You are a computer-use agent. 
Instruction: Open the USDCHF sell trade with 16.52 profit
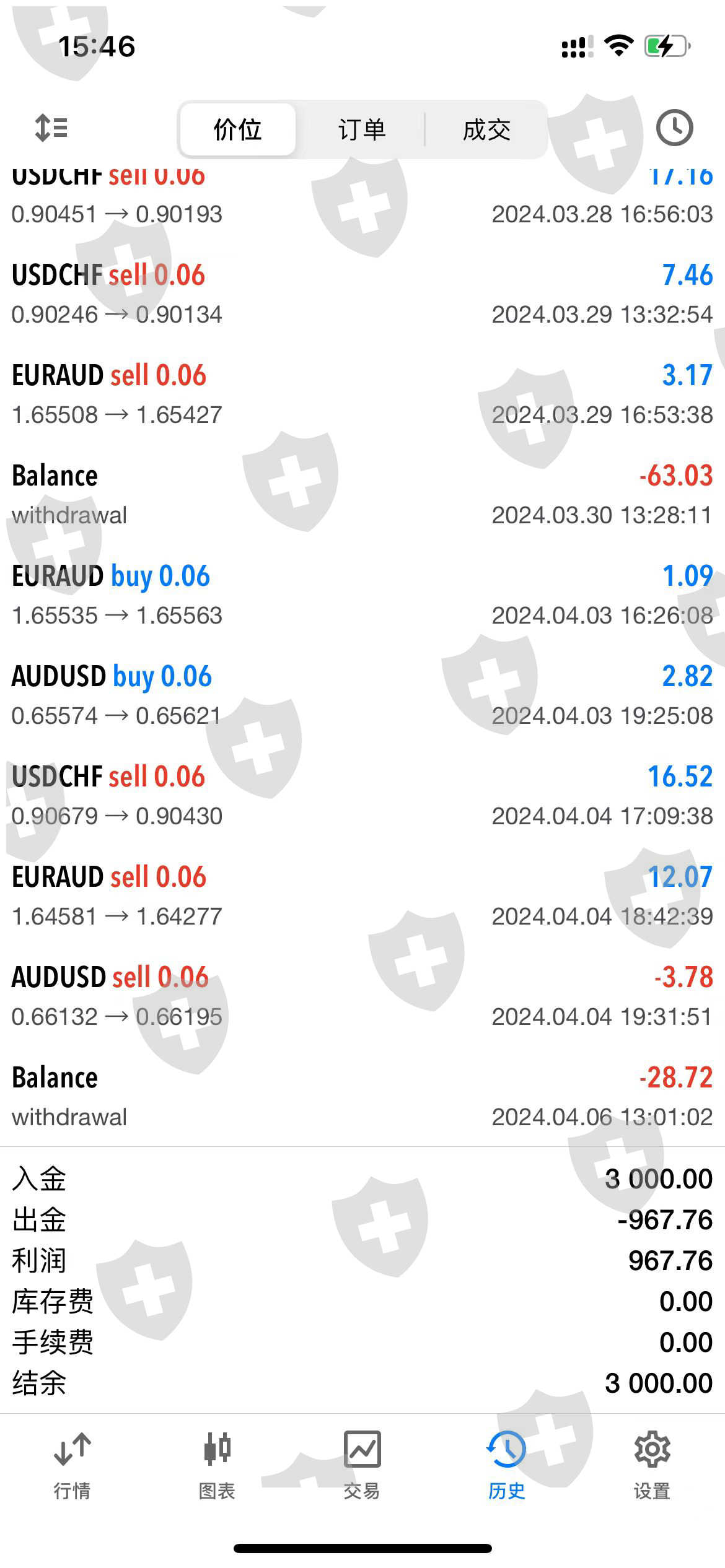[x=362, y=796]
